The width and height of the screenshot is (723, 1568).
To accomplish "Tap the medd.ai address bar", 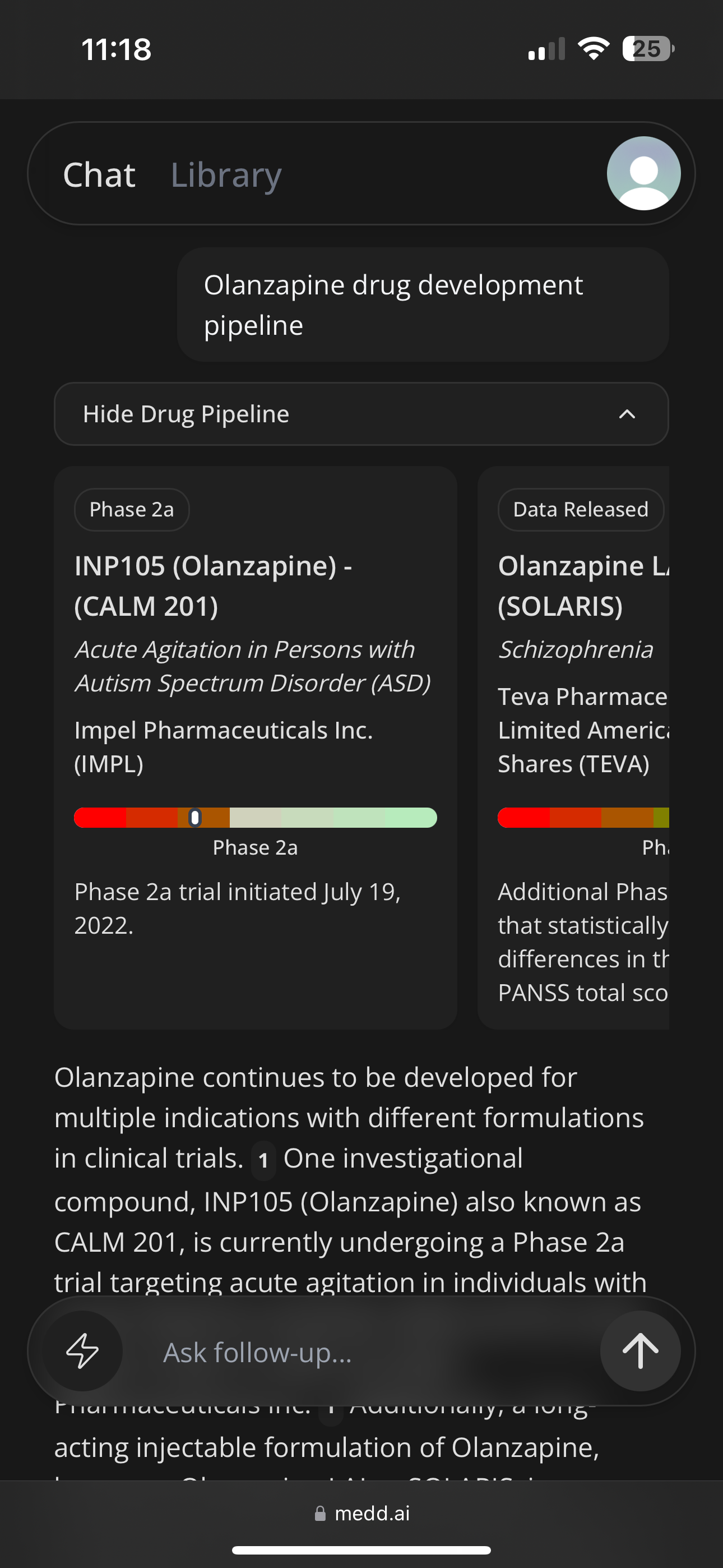I will pos(361,1513).
